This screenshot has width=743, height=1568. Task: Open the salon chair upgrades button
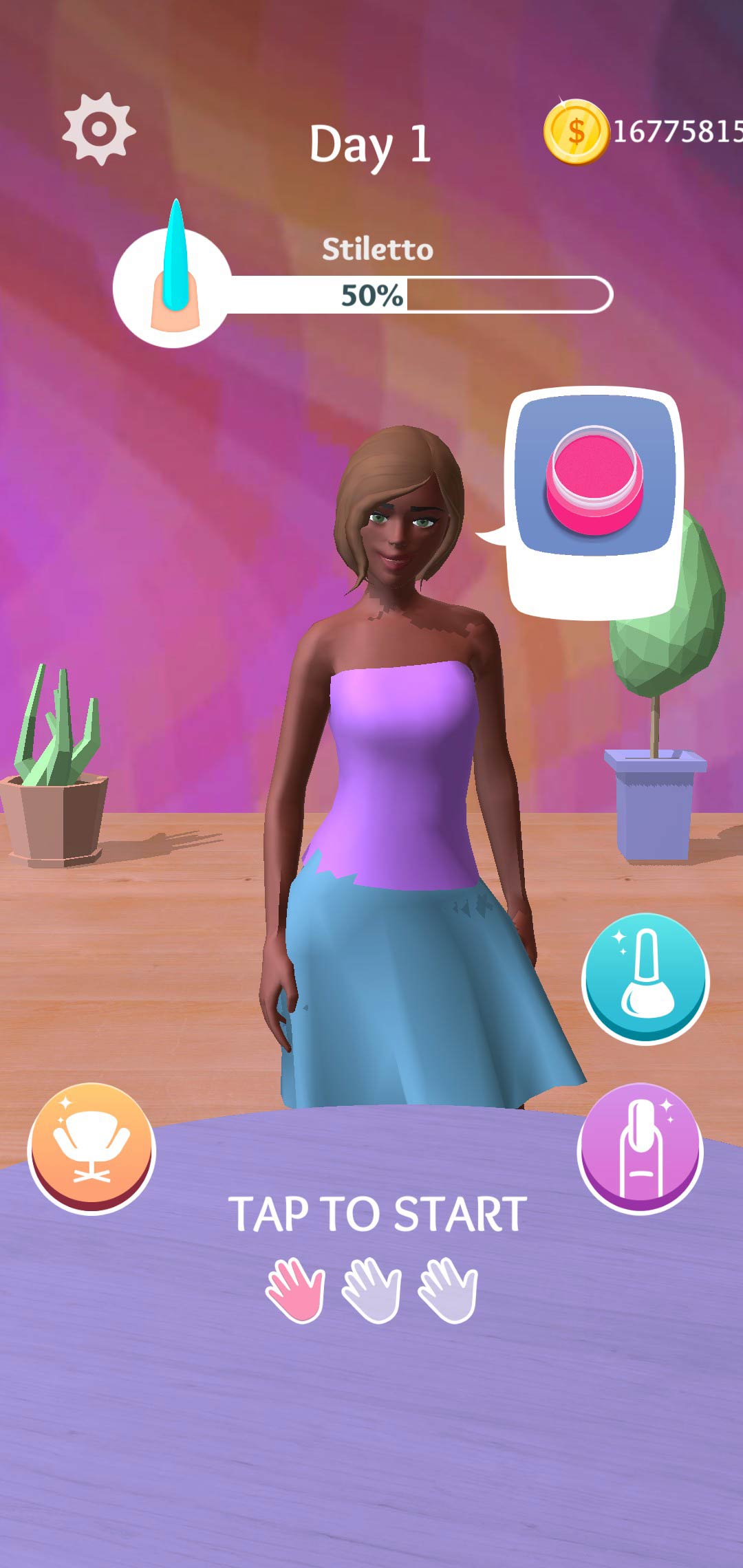[91, 1147]
